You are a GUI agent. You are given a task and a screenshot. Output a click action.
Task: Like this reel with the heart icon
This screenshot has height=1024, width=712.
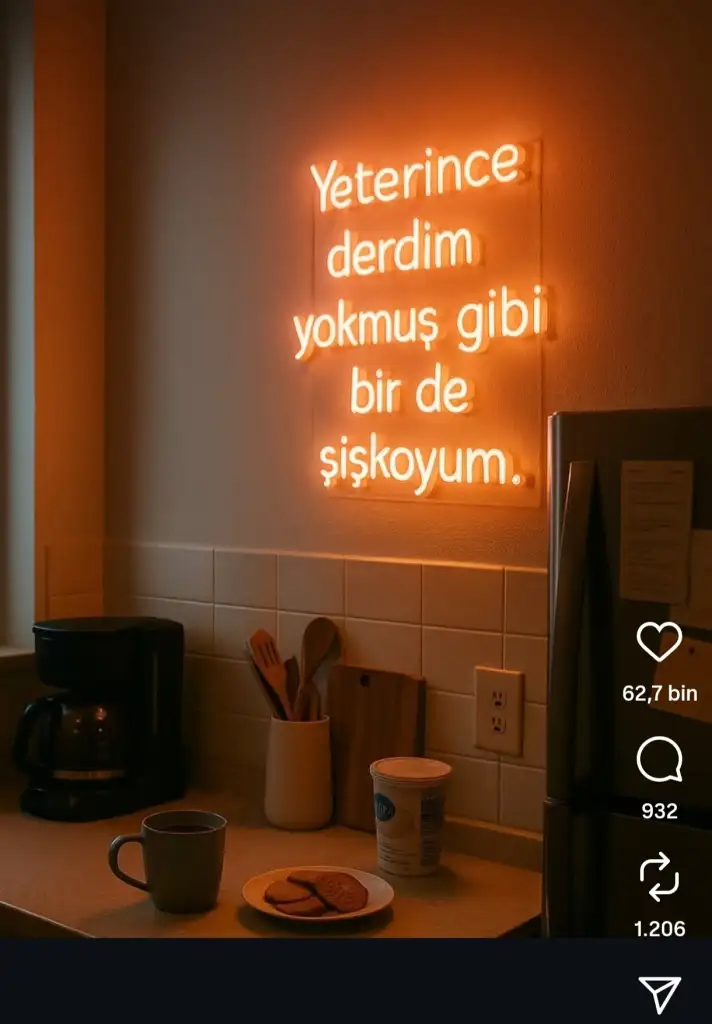coord(659,642)
